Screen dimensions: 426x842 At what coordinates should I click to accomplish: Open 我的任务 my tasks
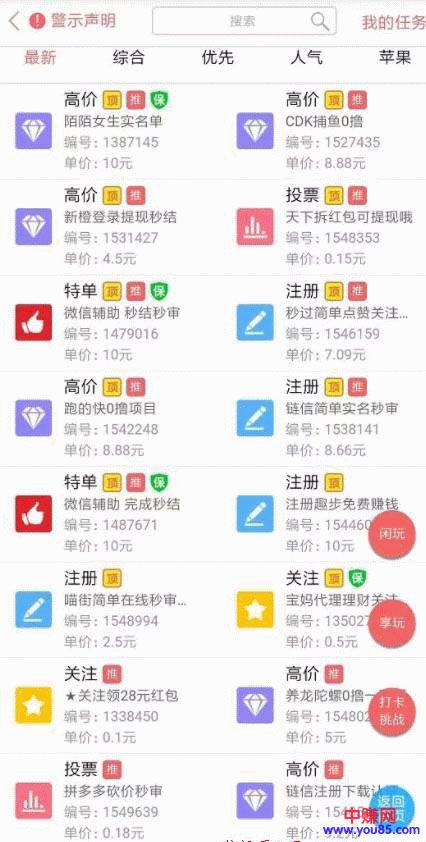(x=394, y=23)
